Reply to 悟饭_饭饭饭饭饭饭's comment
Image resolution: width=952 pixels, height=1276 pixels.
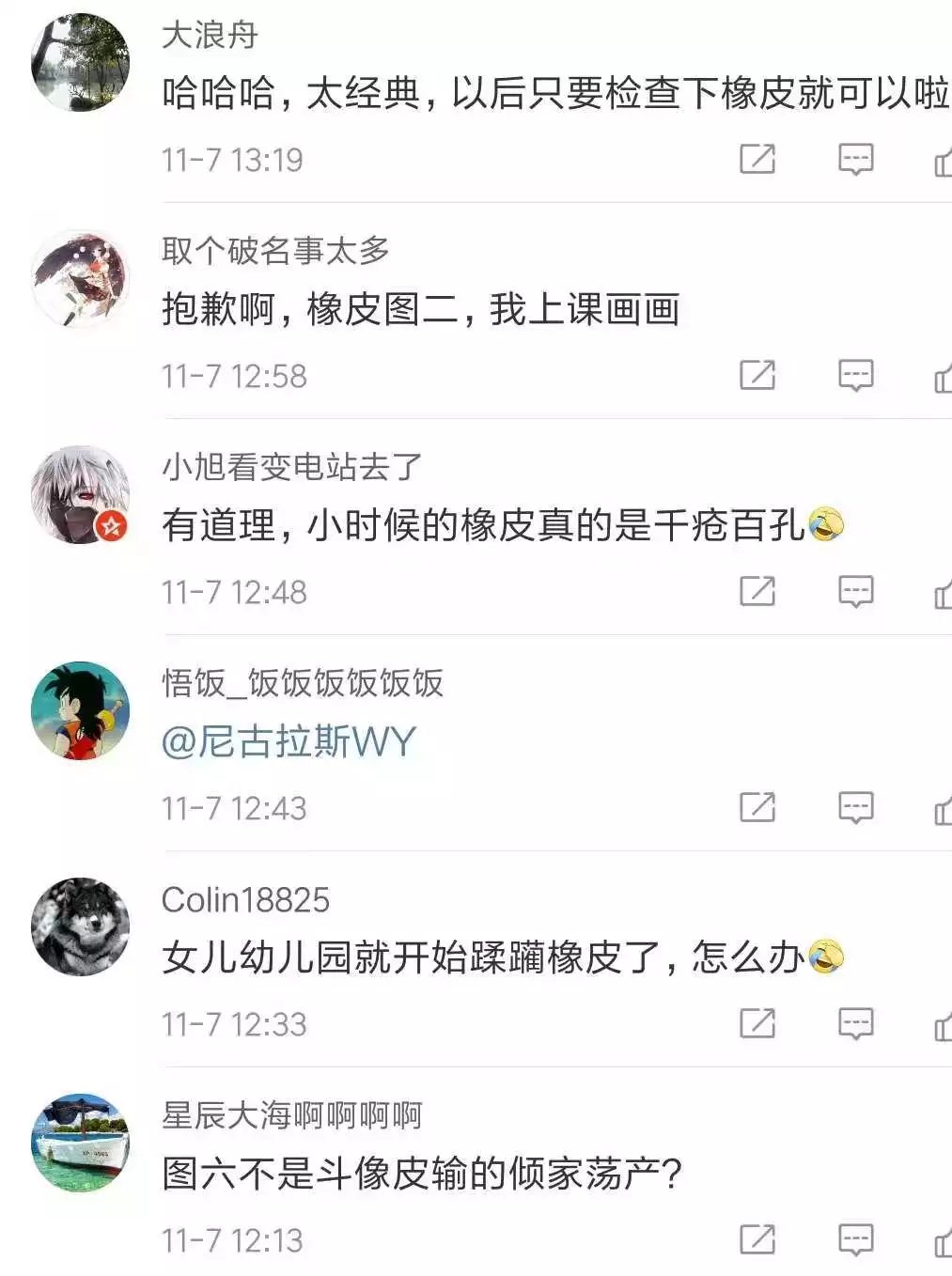[x=855, y=807]
